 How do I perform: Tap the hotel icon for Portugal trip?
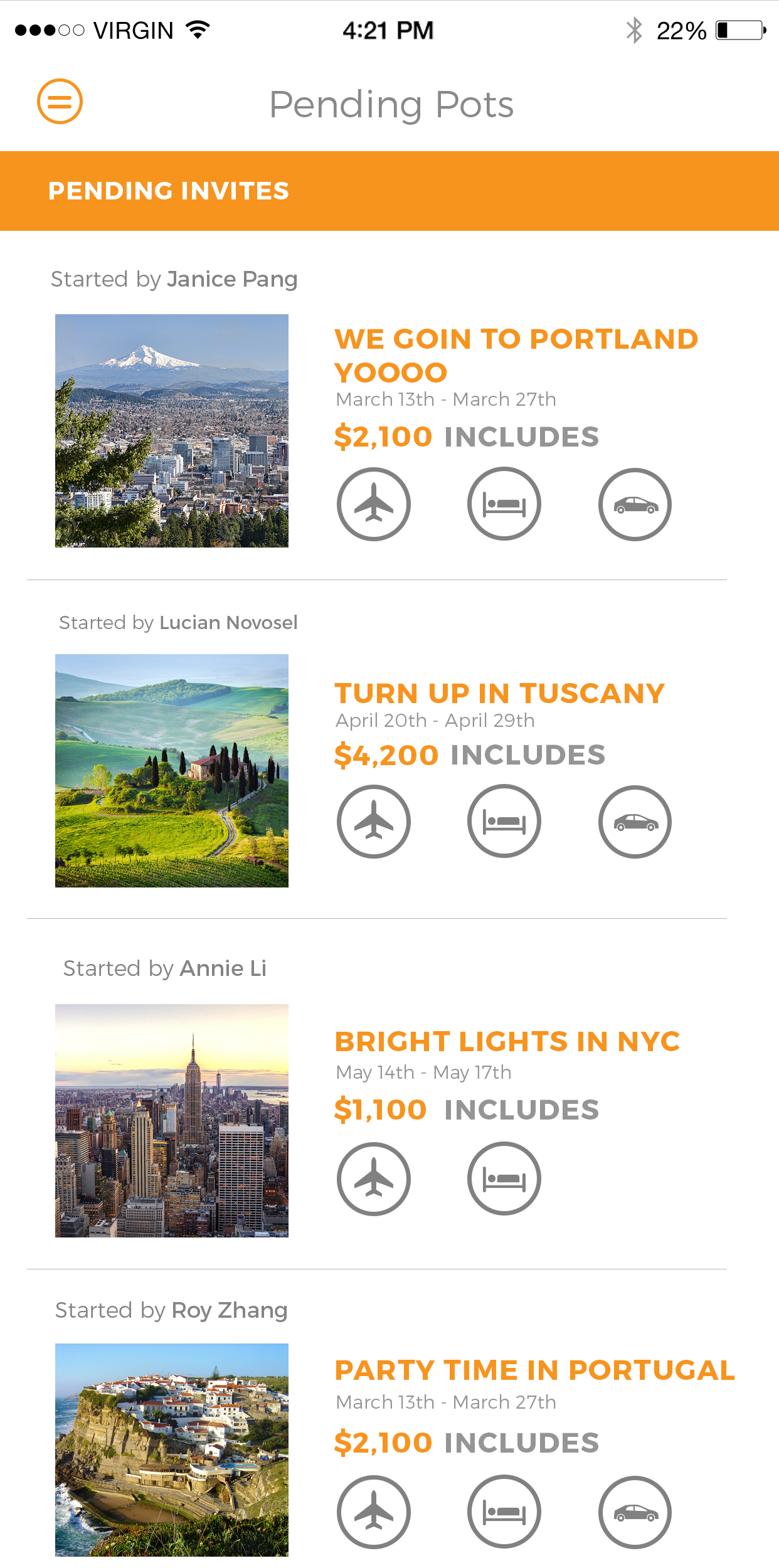[504, 1512]
